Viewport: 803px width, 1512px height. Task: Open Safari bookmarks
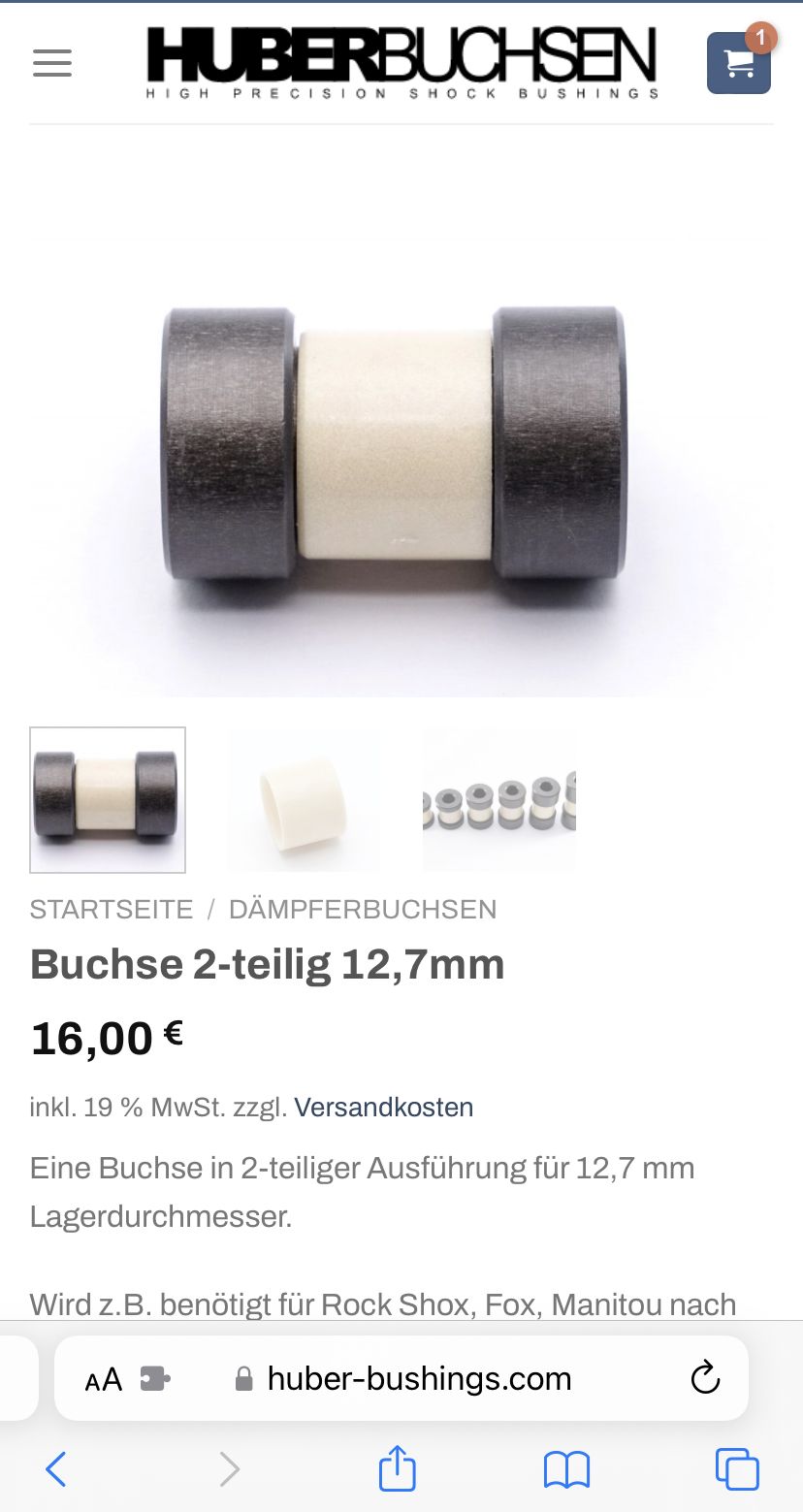(566, 1469)
